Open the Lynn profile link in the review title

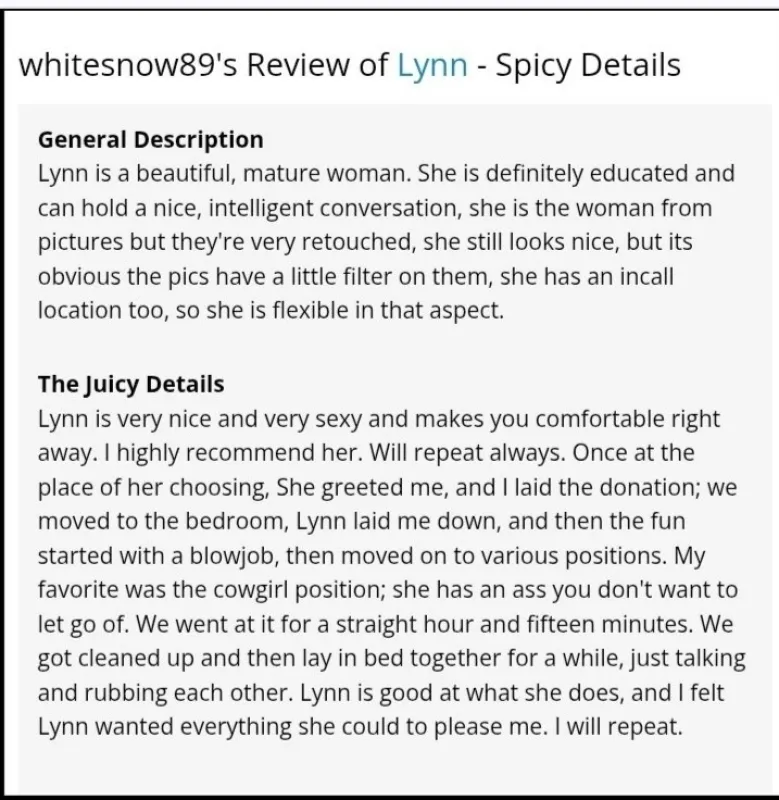coord(432,66)
